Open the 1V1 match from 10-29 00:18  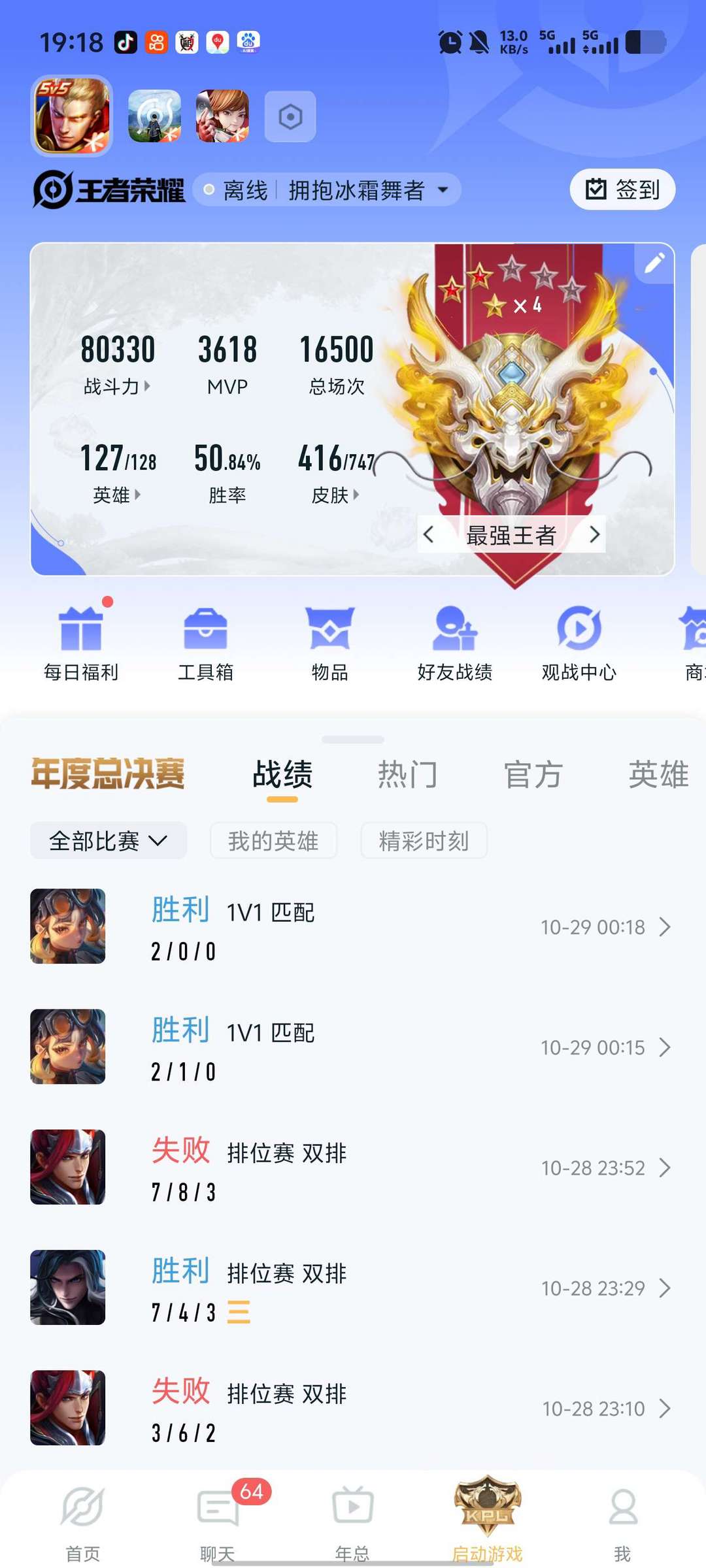352,926
